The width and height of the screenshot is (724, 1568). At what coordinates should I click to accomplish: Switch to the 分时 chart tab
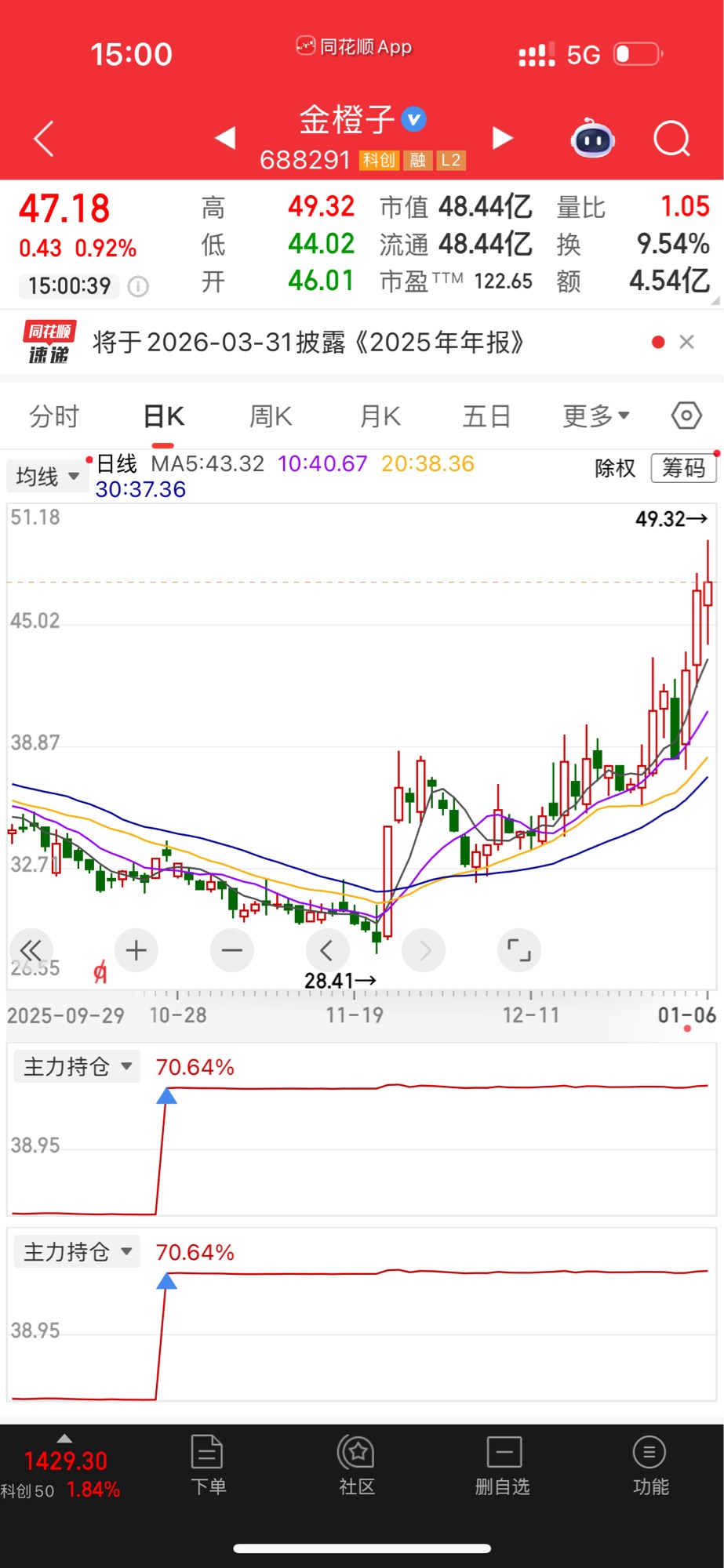(x=54, y=416)
